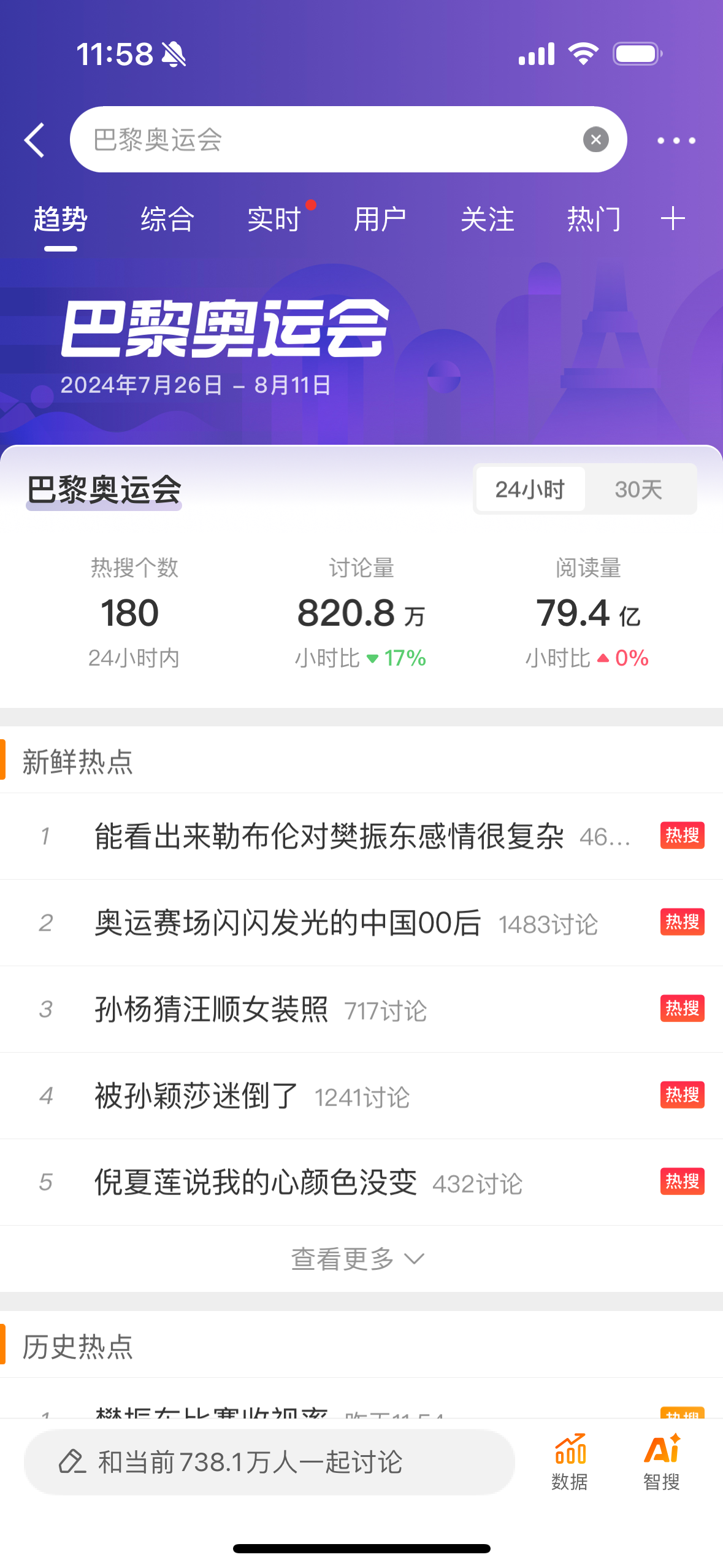The width and height of the screenshot is (723, 1568).
Task: Go back using the top-left arrow
Action: pyautogui.click(x=35, y=140)
